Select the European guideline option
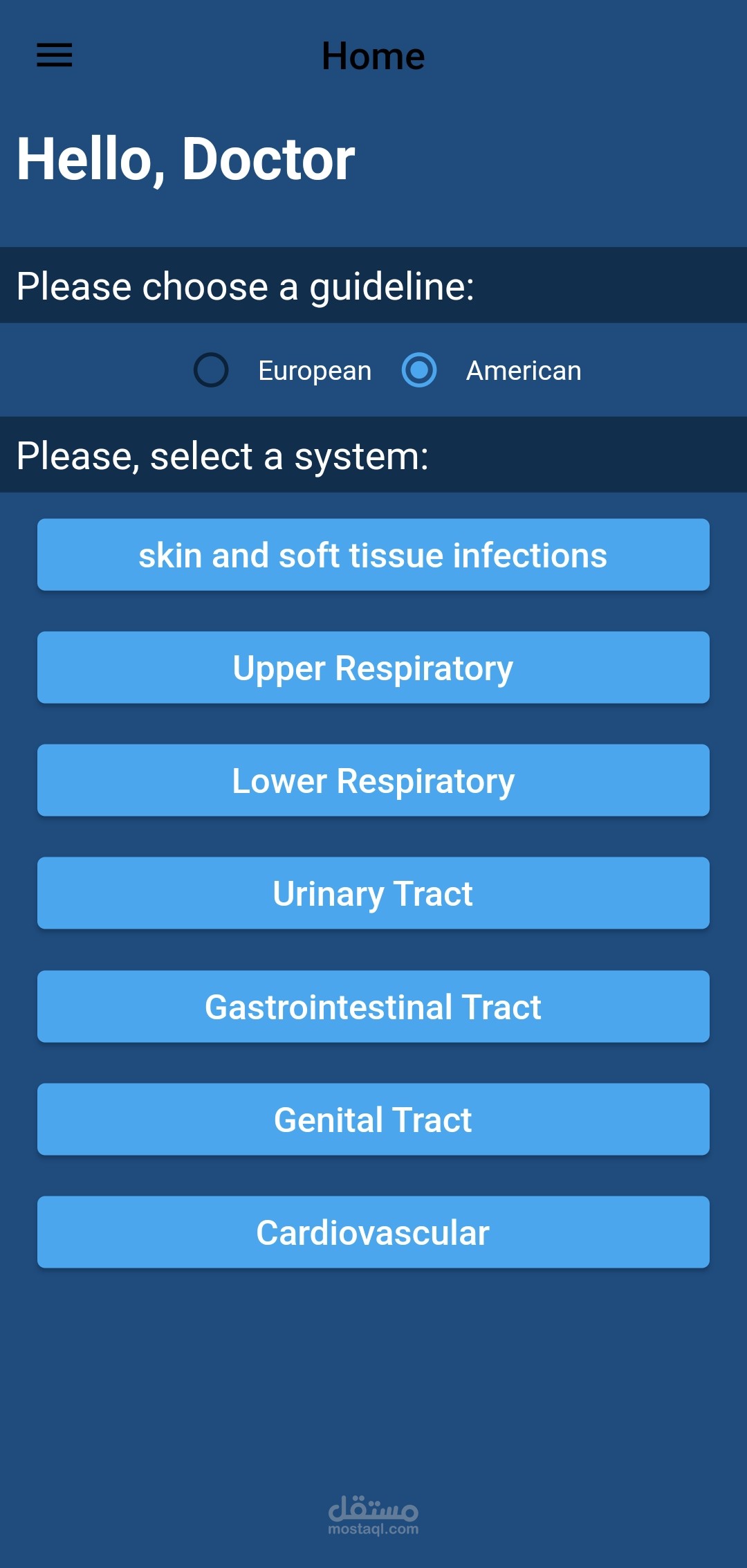The image size is (747, 1568). click(211, 370)
